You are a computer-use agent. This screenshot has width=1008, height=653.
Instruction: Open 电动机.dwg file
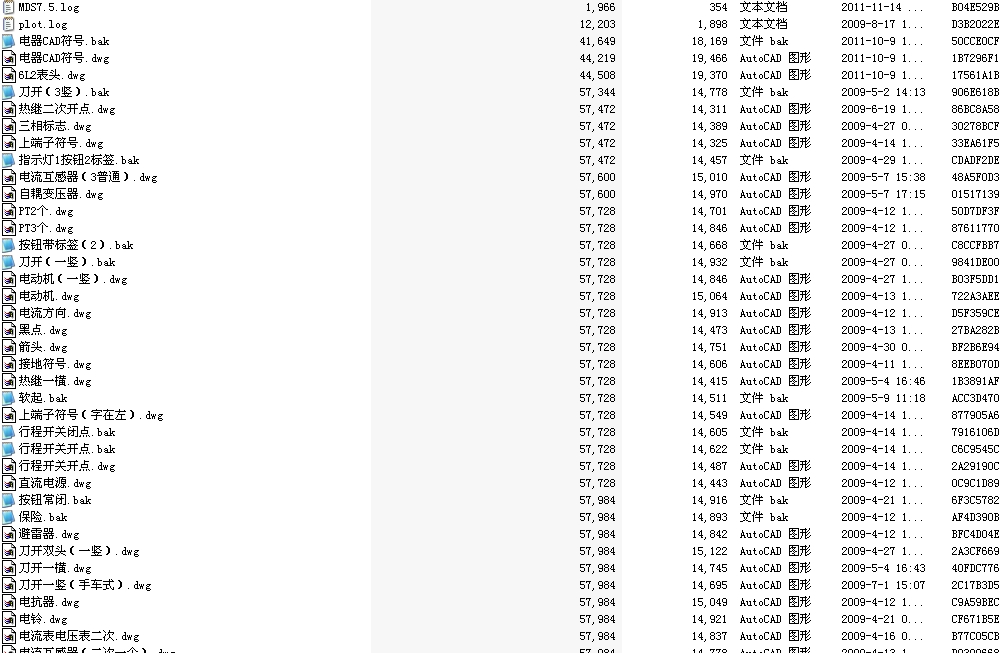tap(49, 296)
